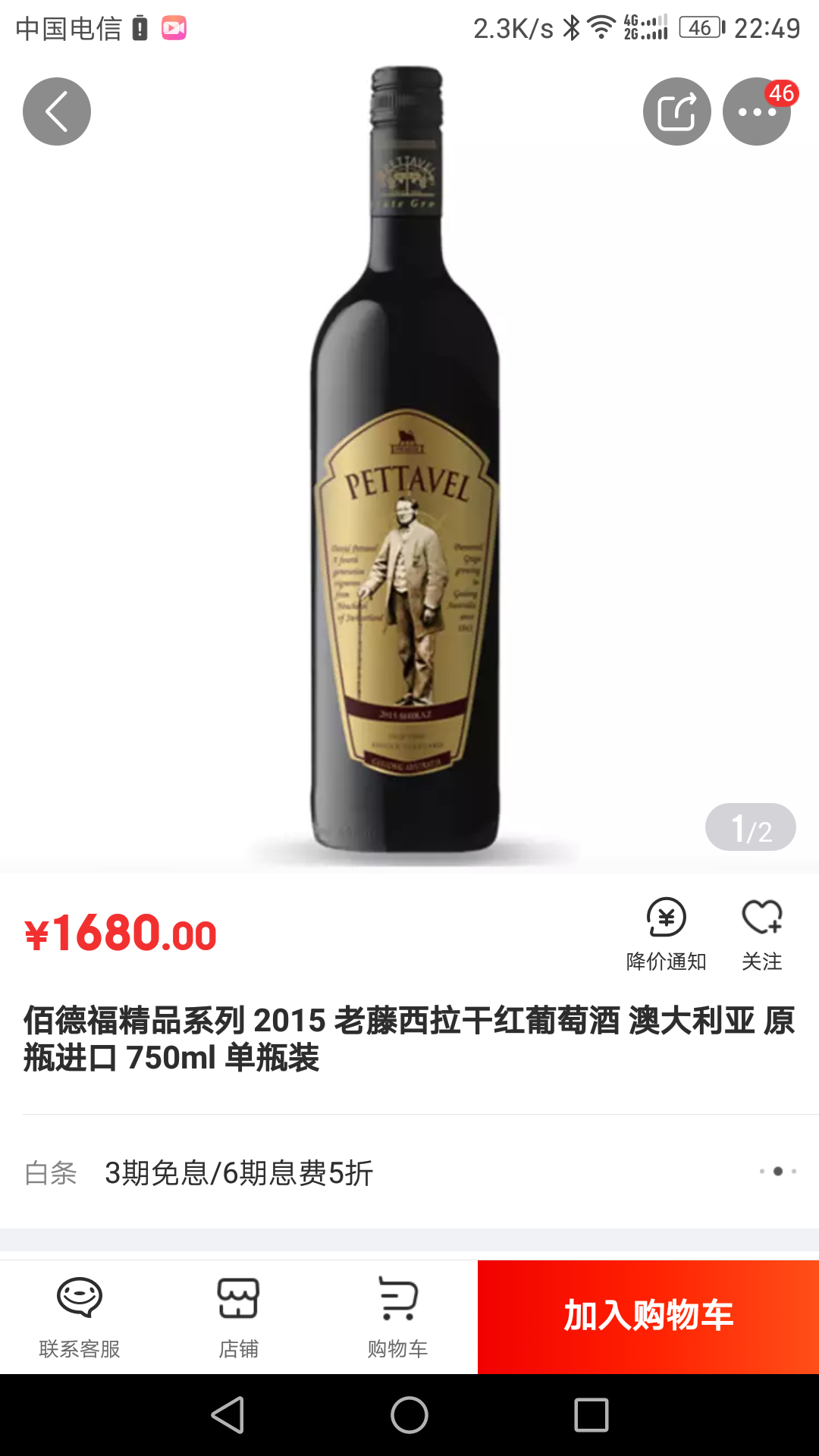This screenshot has width=819, height=1456.
Task: Follow the product with 关注 heart
Action: (761, 934)
